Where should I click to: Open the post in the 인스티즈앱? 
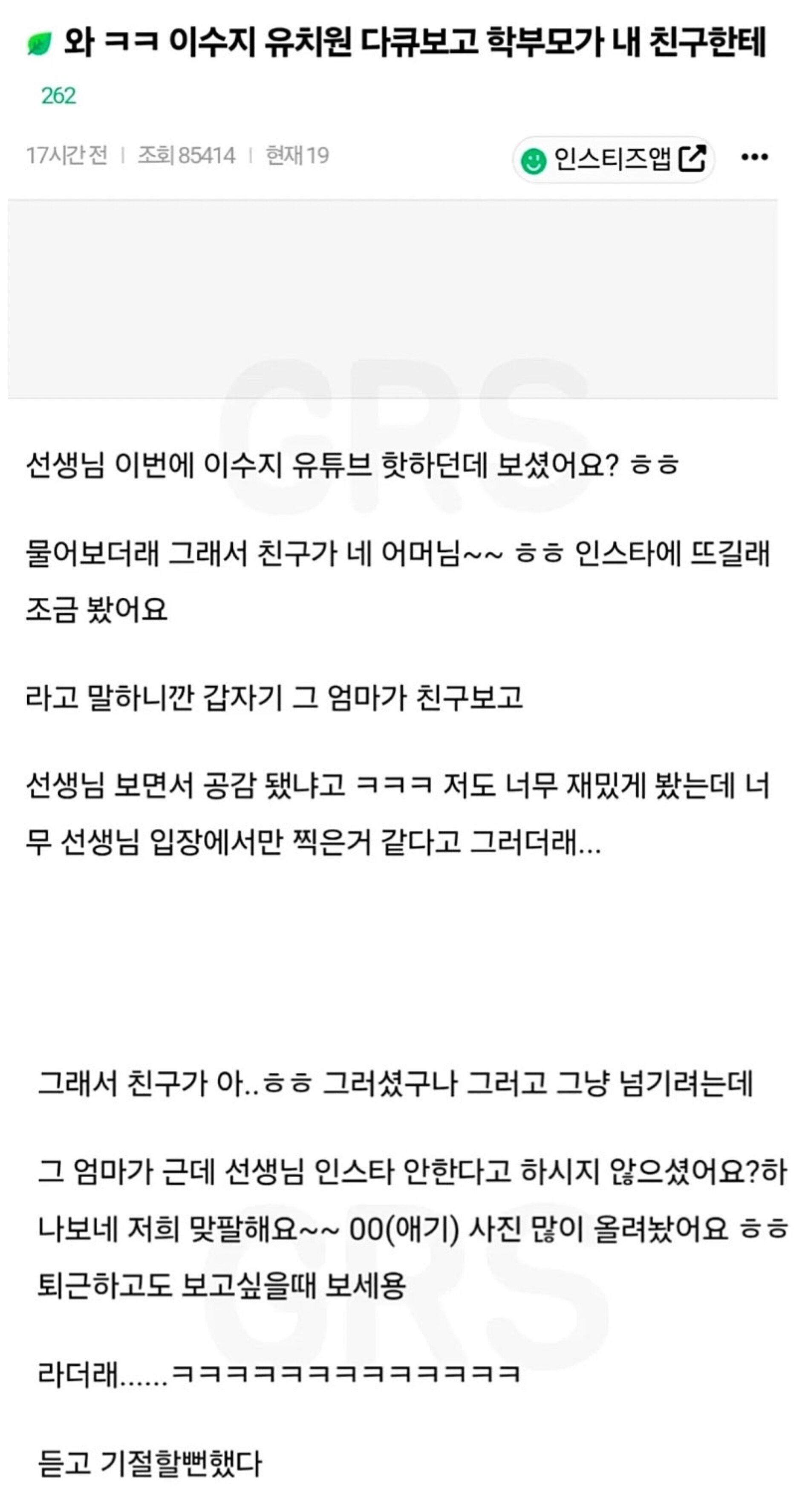[x=612, y=159]
